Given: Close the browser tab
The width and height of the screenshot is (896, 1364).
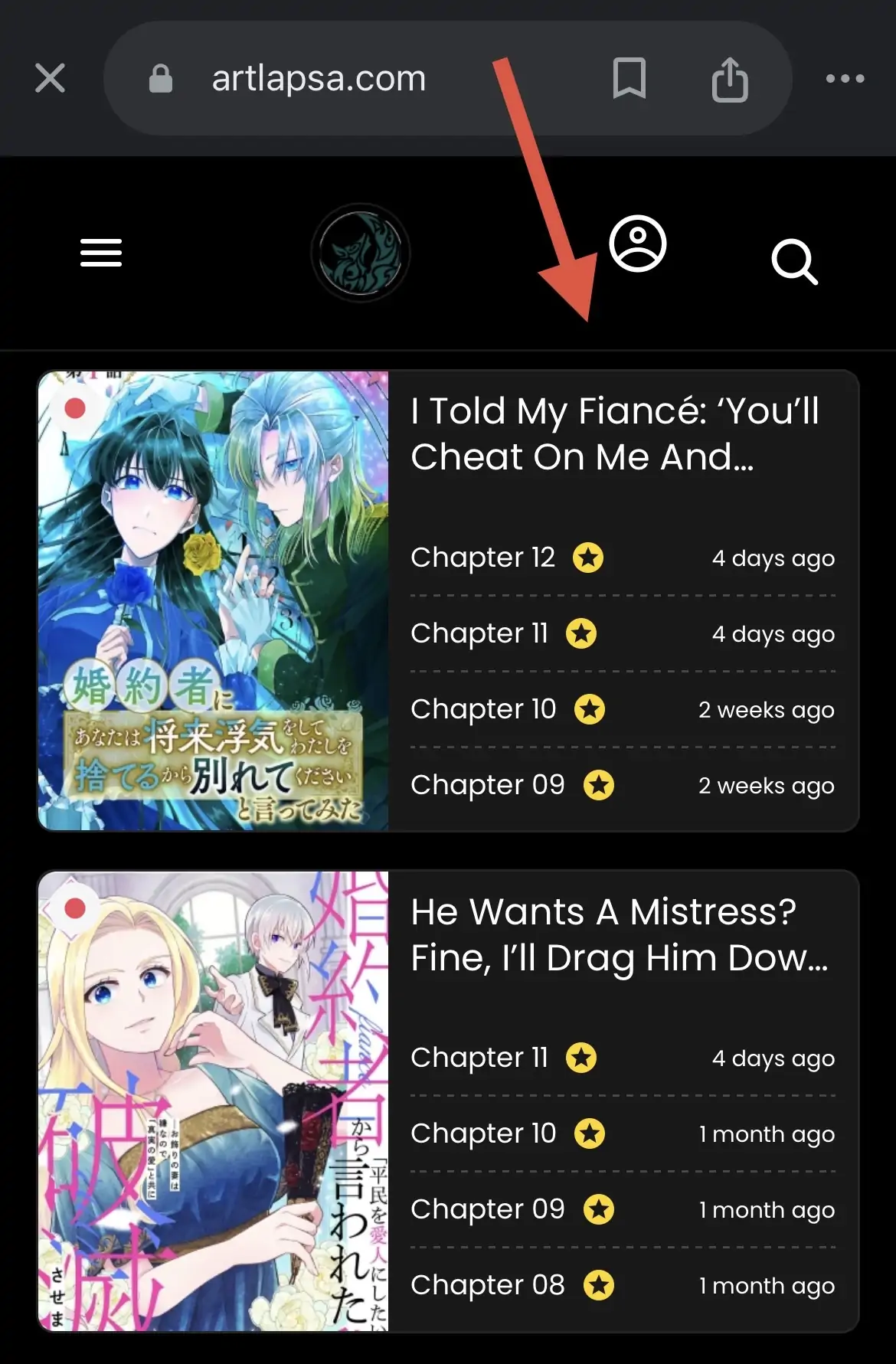Looking at the screenshot, I should pyautogui.click(x=51, y=78).
